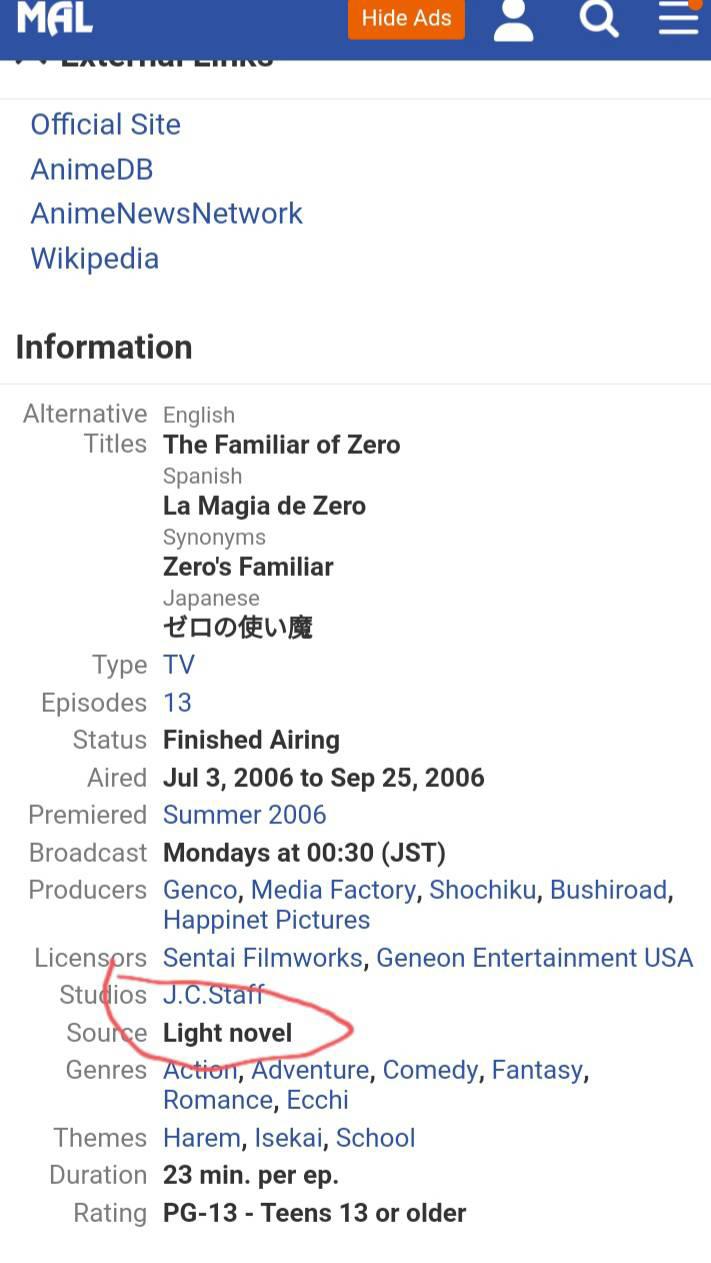Browse the Isekai theme
The image size is (711, 1263).
[288, 1138]
